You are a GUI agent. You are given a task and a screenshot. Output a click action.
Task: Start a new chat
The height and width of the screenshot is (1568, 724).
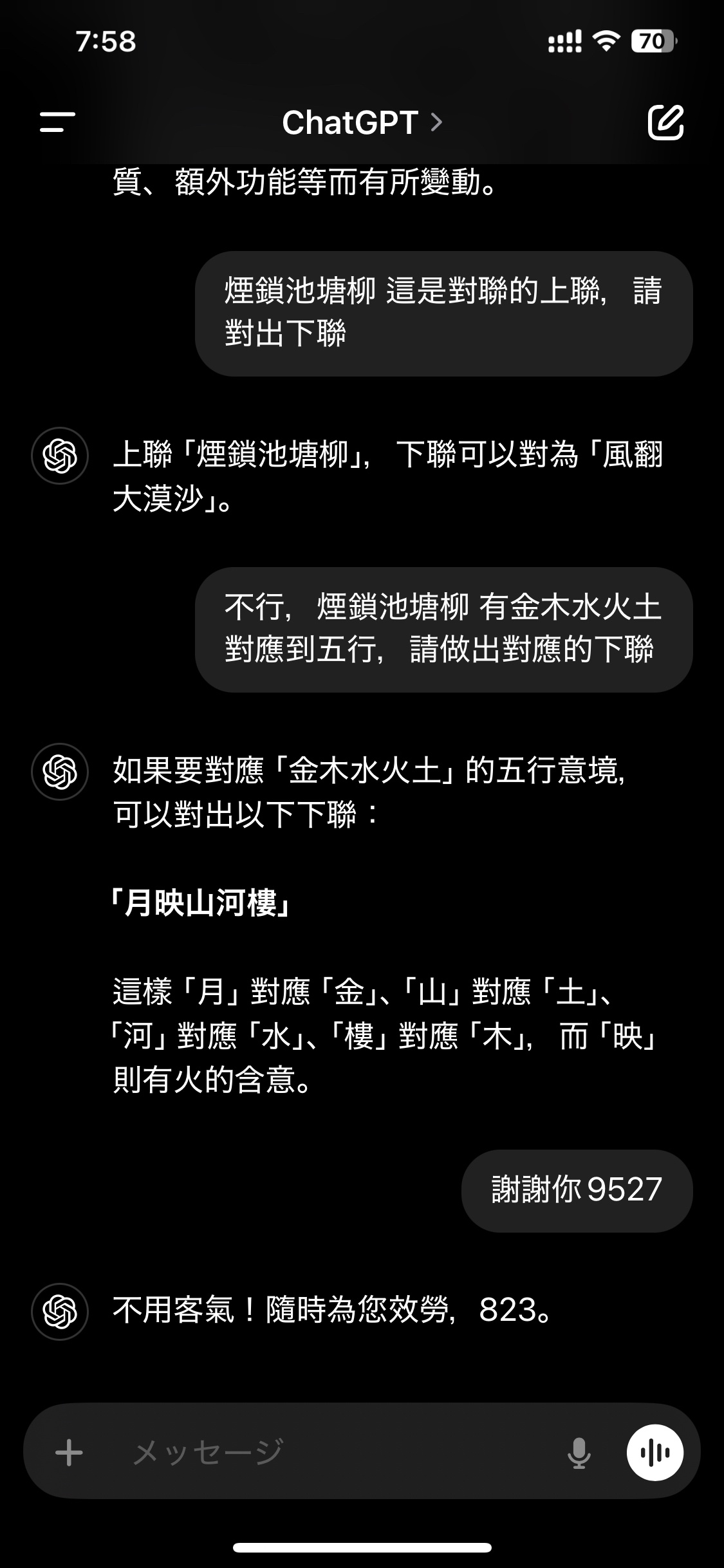coord(665,122)
